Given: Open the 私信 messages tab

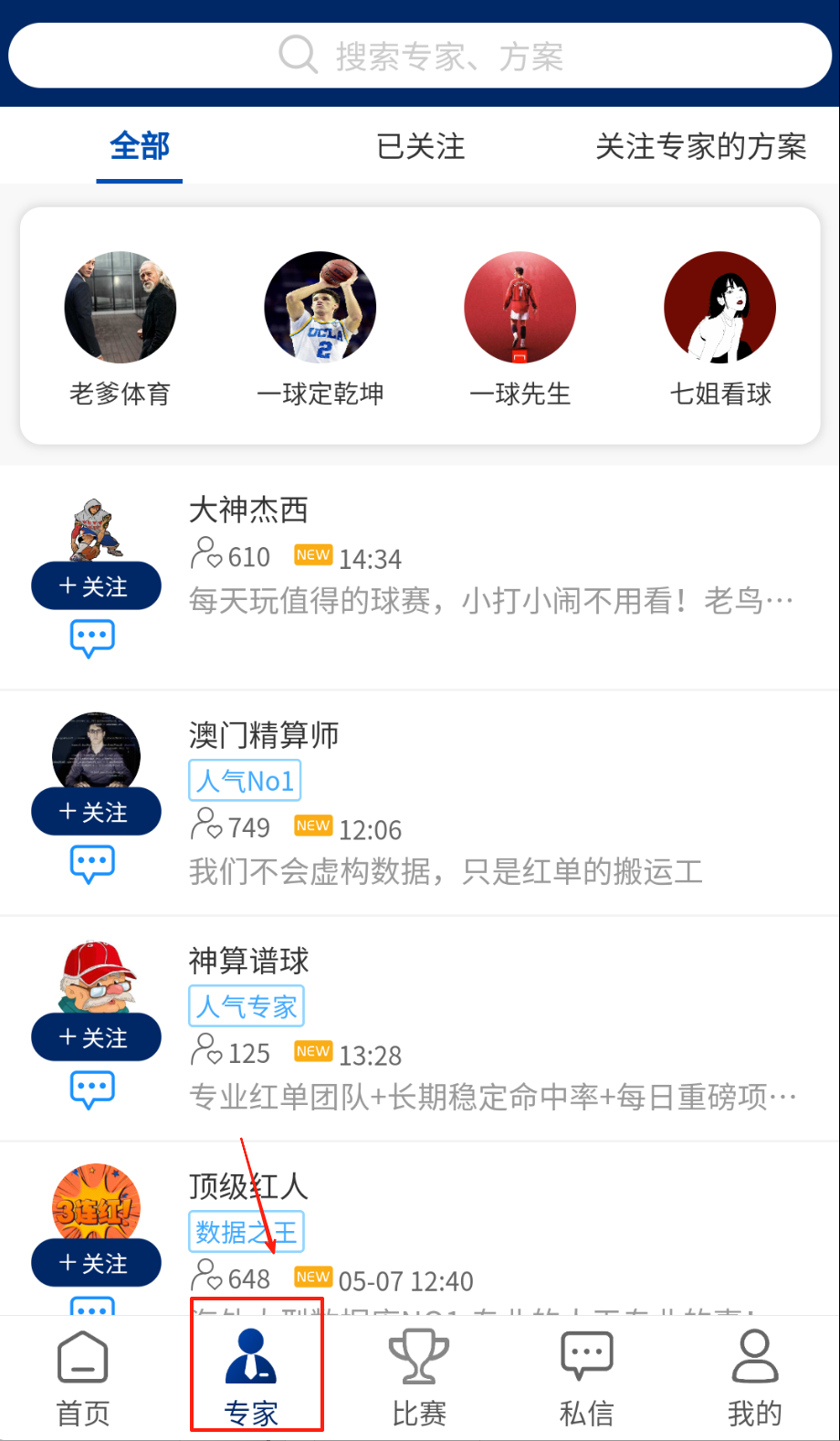Looking at the screenshot, I should 586,1378.
